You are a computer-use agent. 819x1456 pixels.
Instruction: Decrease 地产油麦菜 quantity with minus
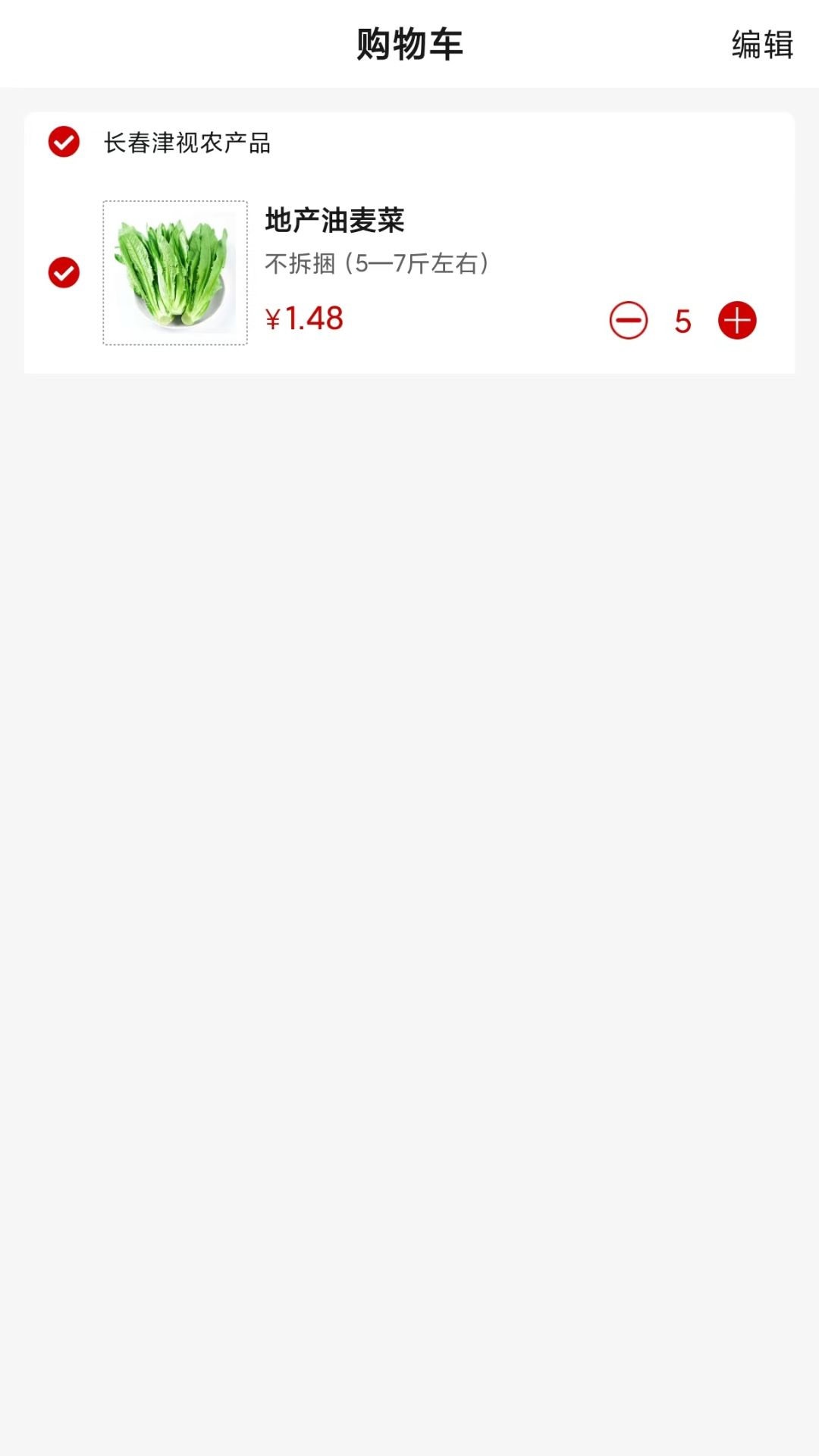pyautogui.click(x=628, y=320)
